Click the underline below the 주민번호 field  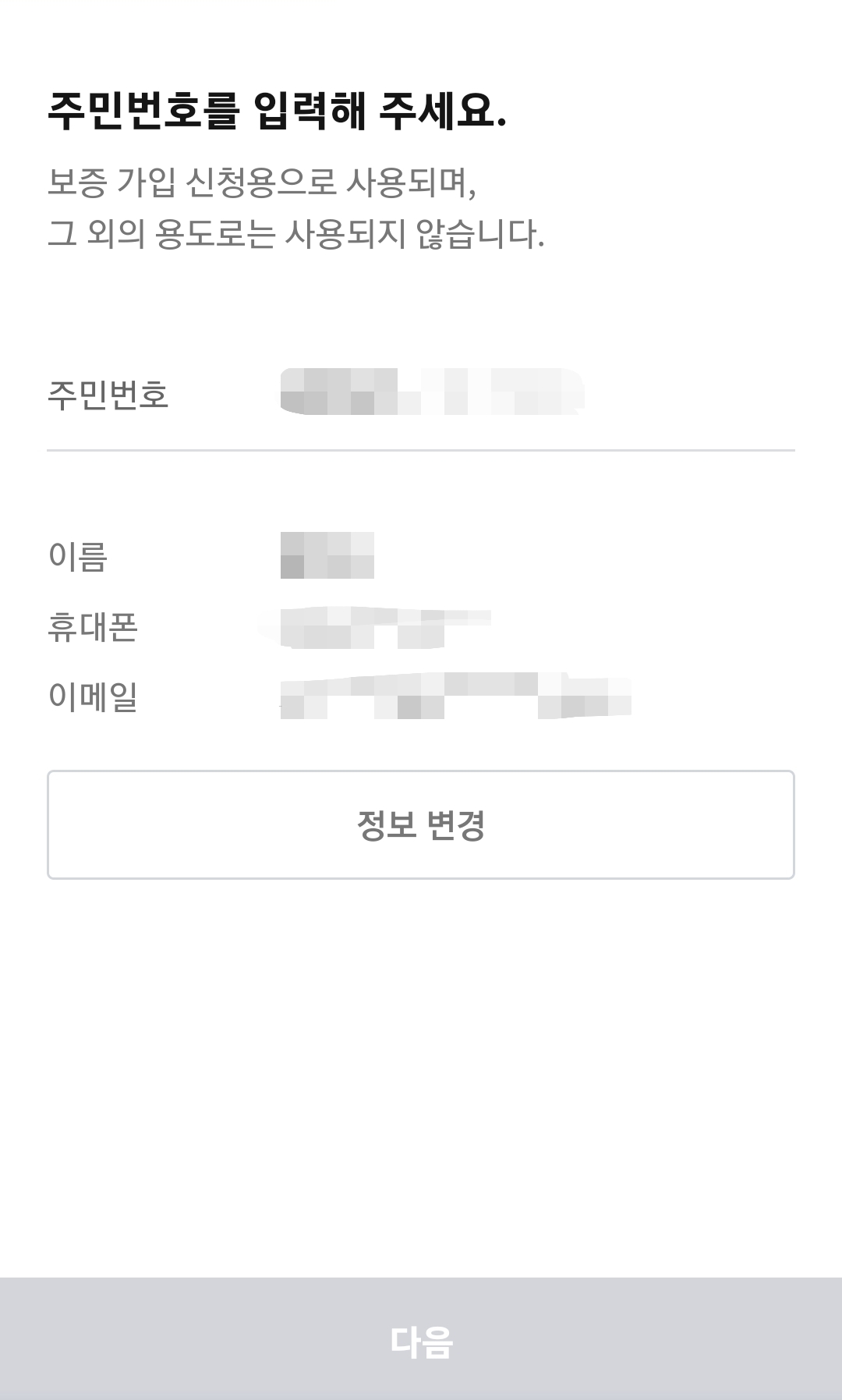(x=421, y=449)
